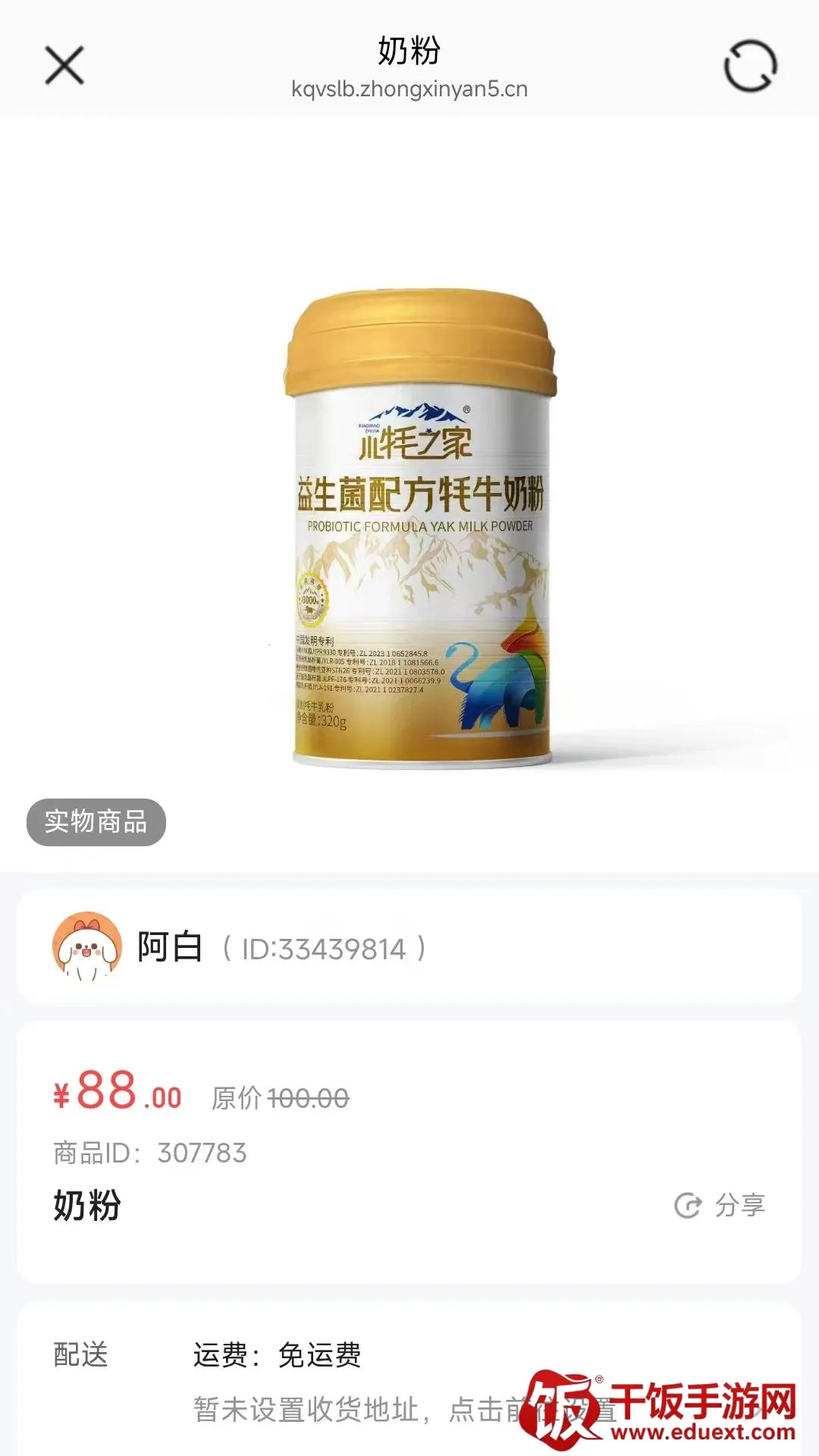Open the yak milk powder product image
Viewport: 819px width, 1456px height.
click(419, 529)
